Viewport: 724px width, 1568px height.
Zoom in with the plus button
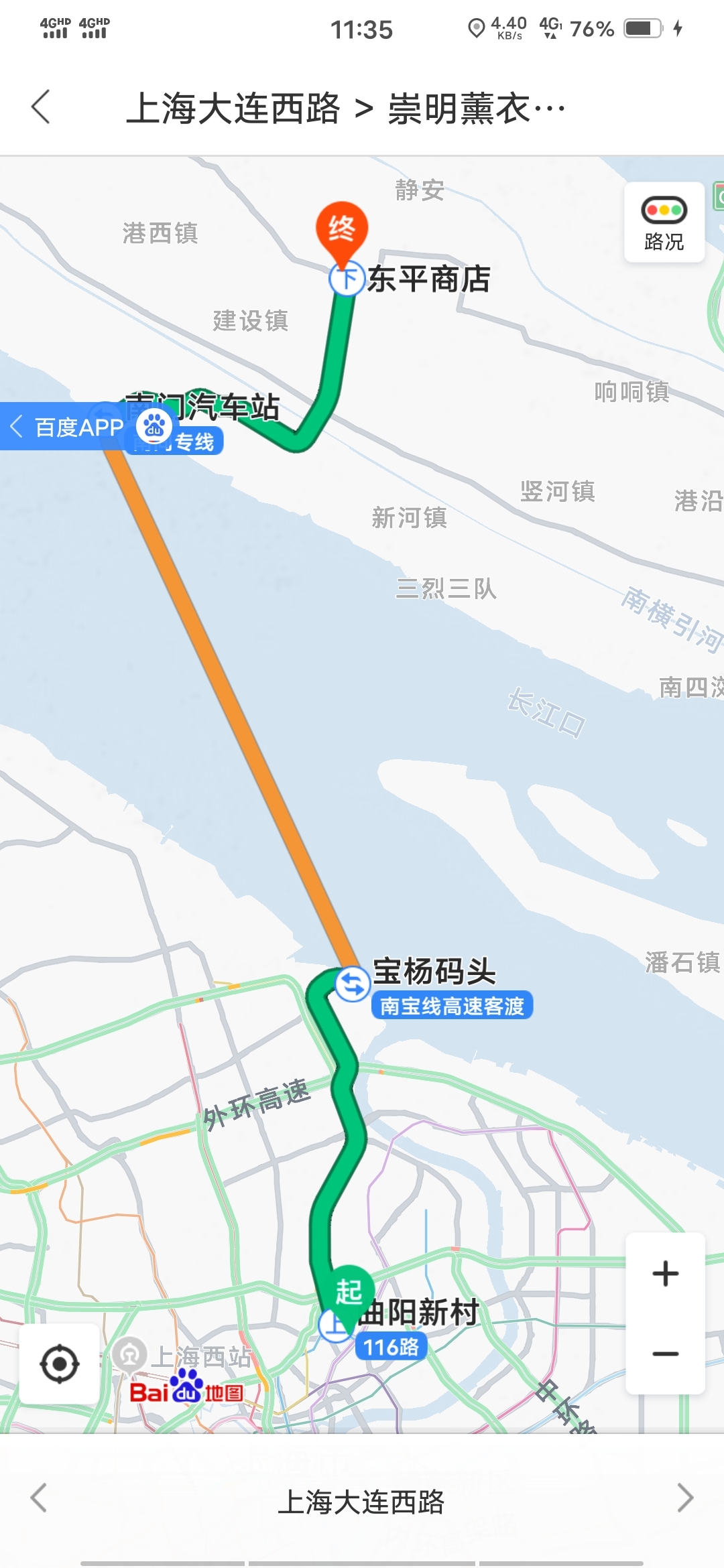pos(665,1273)
